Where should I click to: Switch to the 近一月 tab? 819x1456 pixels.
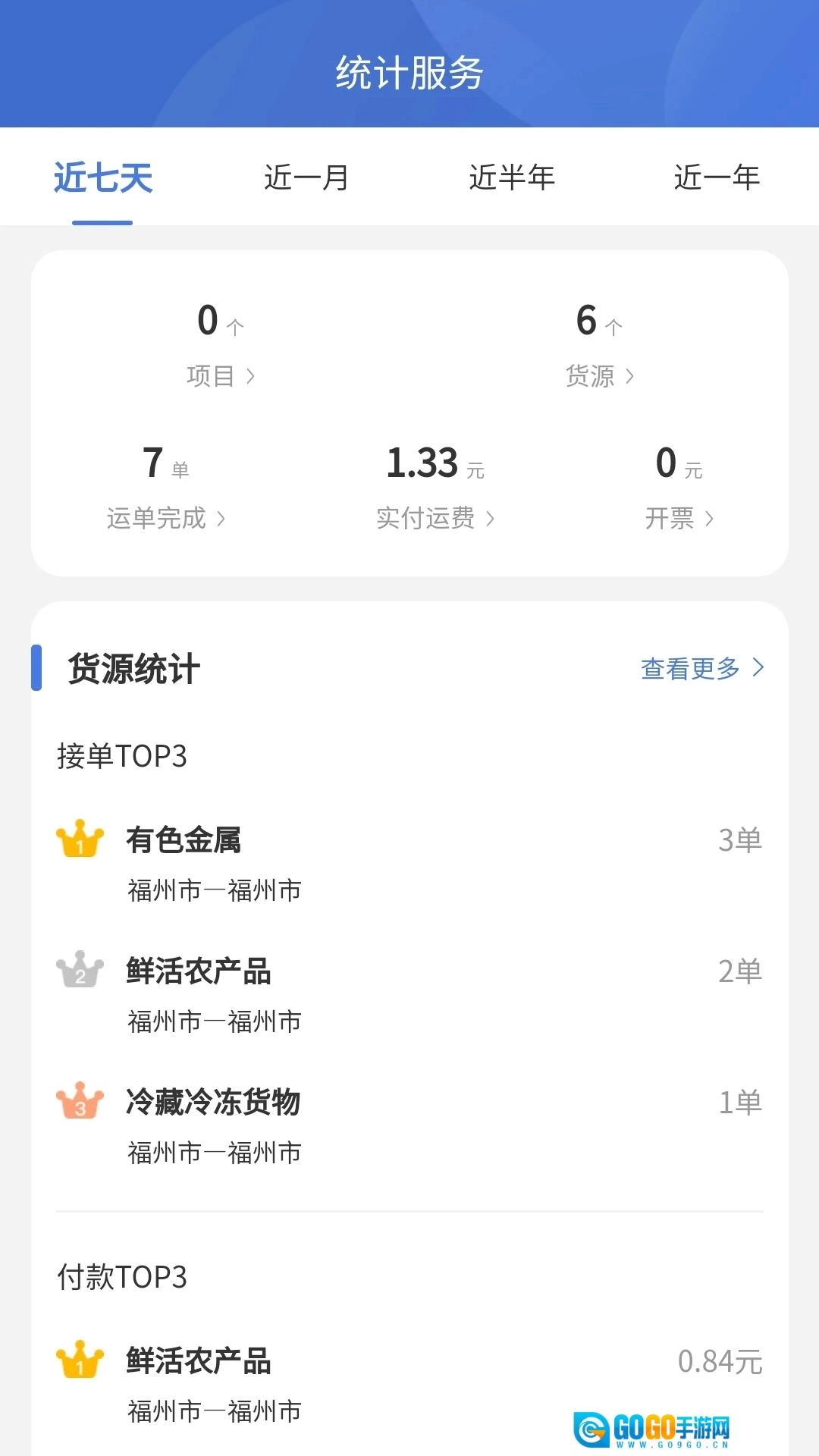306,177
